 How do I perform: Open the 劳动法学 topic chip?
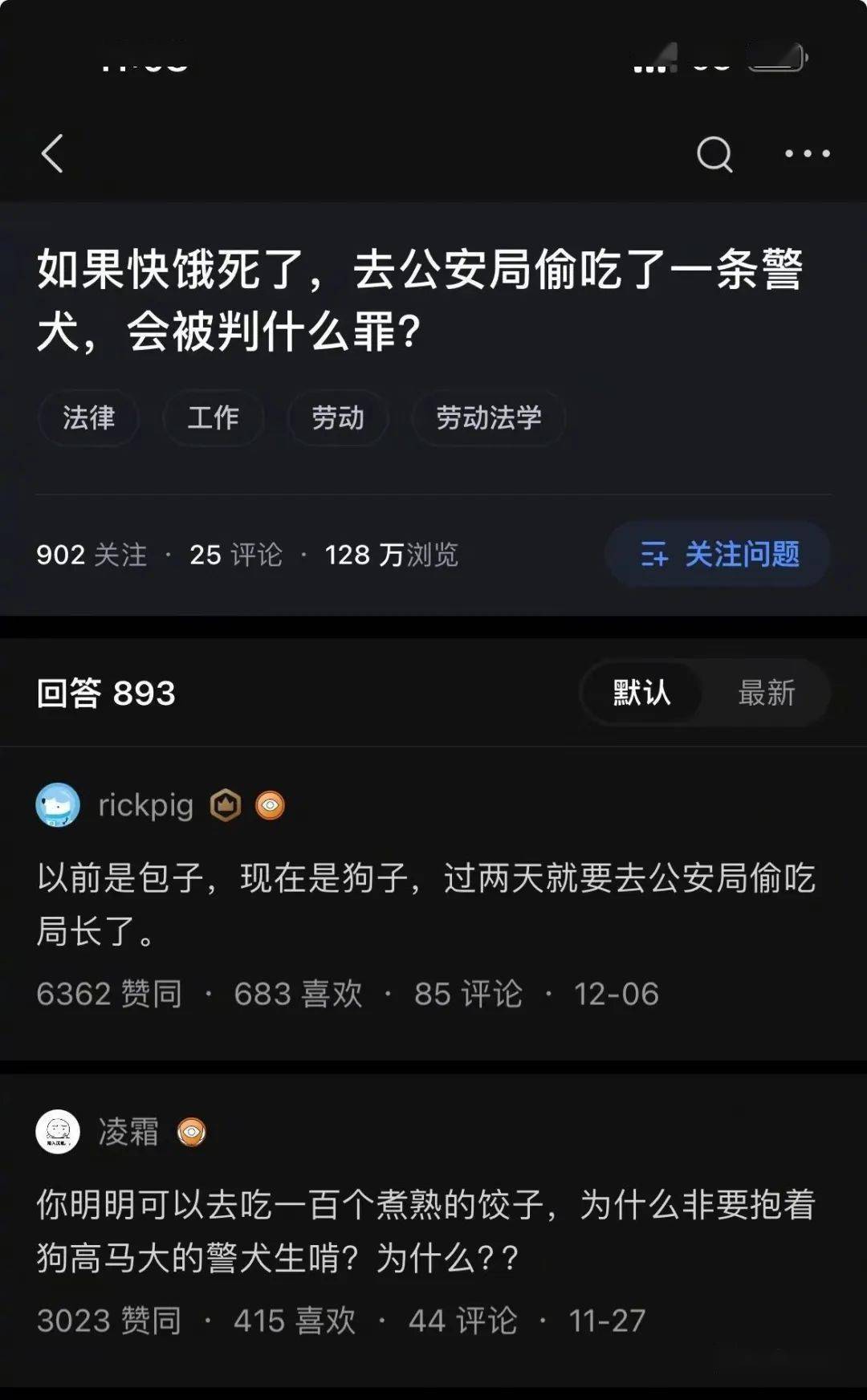tap(488, 417)
